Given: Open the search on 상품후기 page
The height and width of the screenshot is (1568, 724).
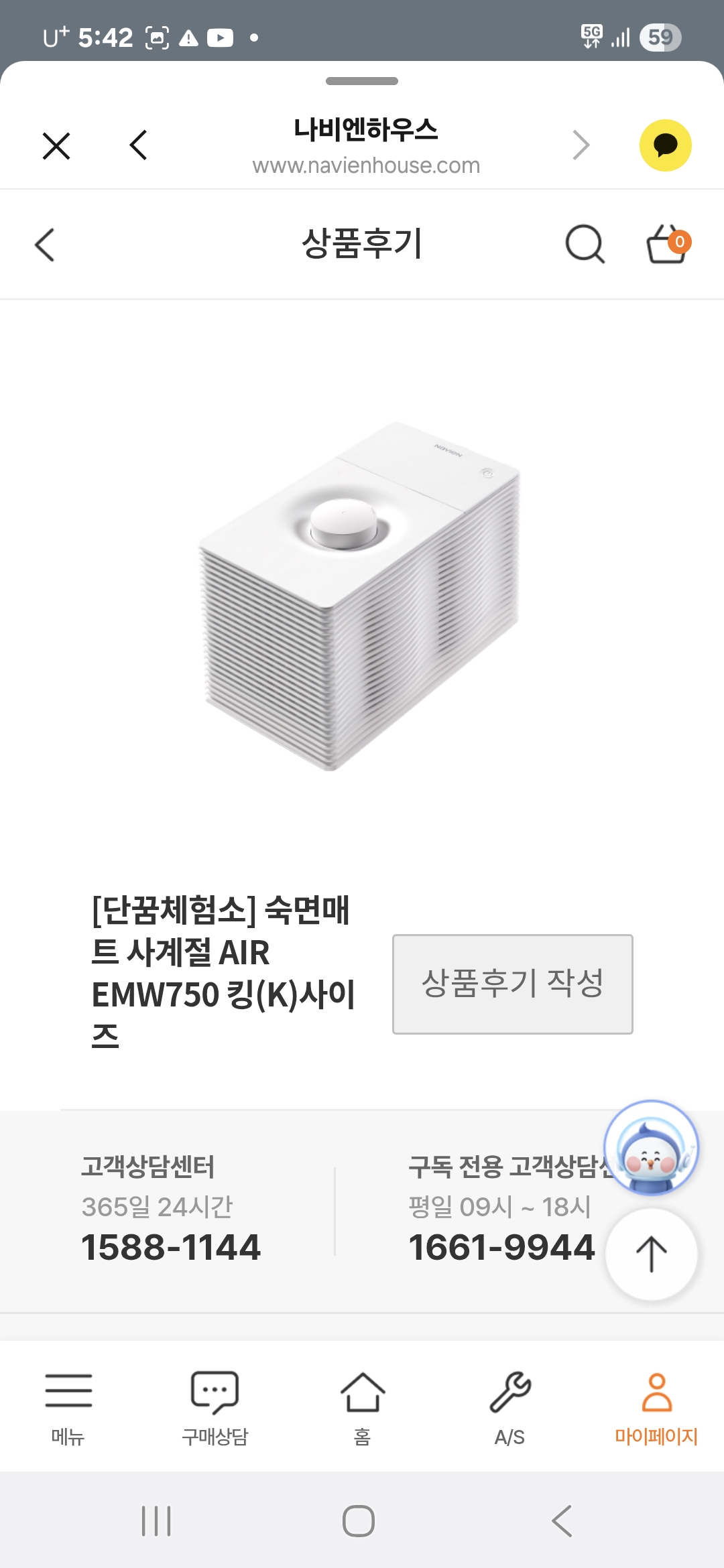Looking at the screenshot, I should tap(584, 244).
